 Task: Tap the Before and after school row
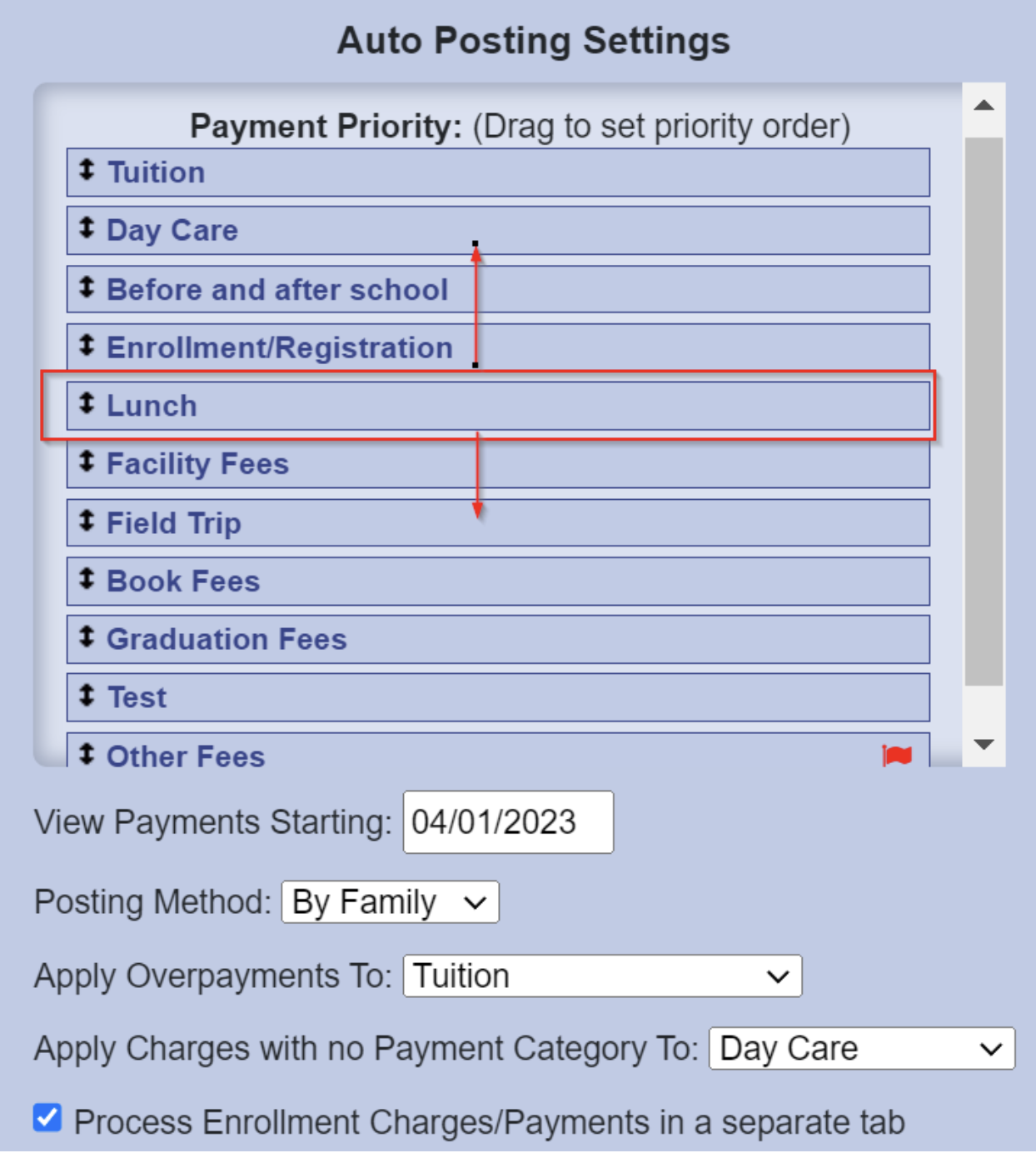[498, 289]
